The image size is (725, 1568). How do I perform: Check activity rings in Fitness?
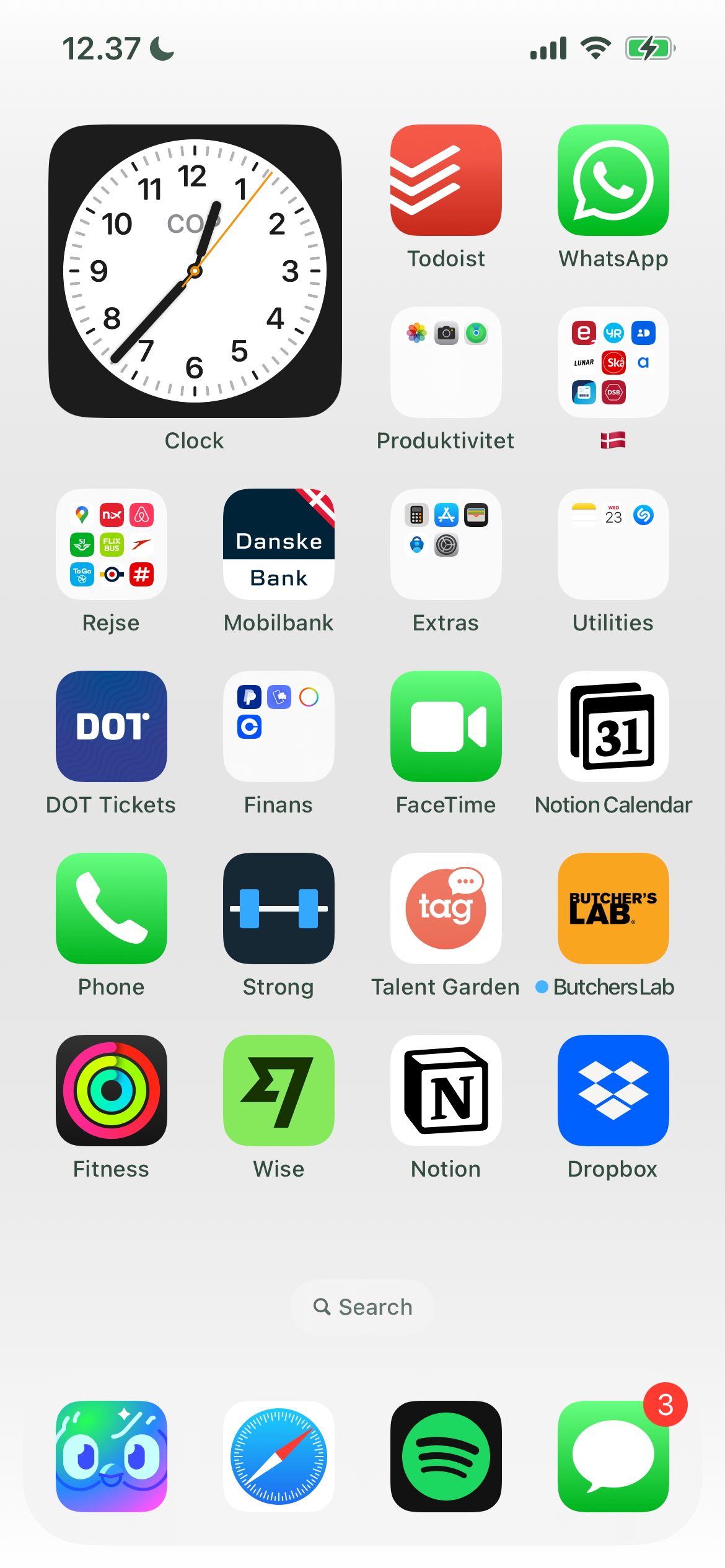(111, 1090)
